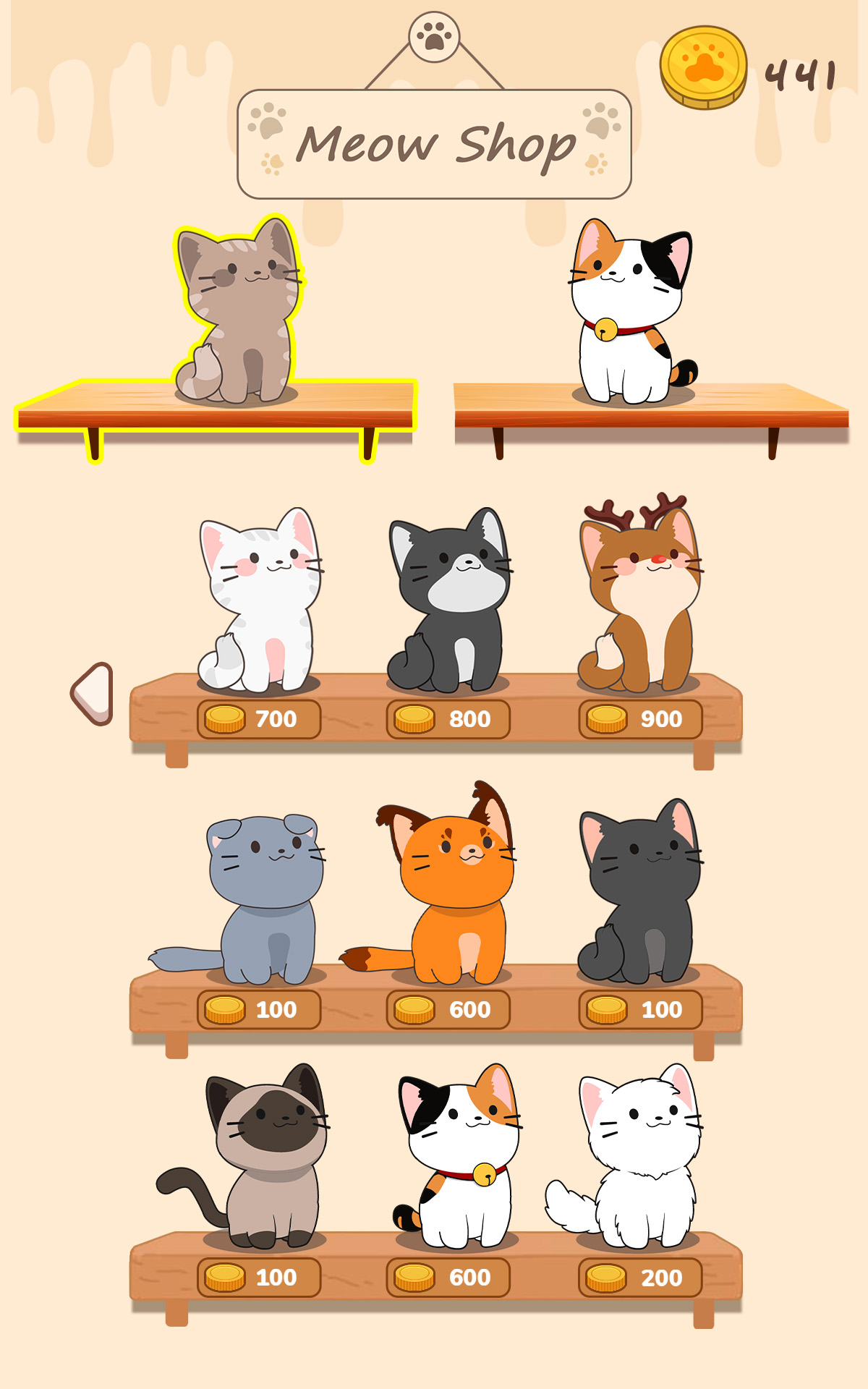Go back with the left arrow
Image resolution: width=868 pixels, height=1389 pixels.
92,694
